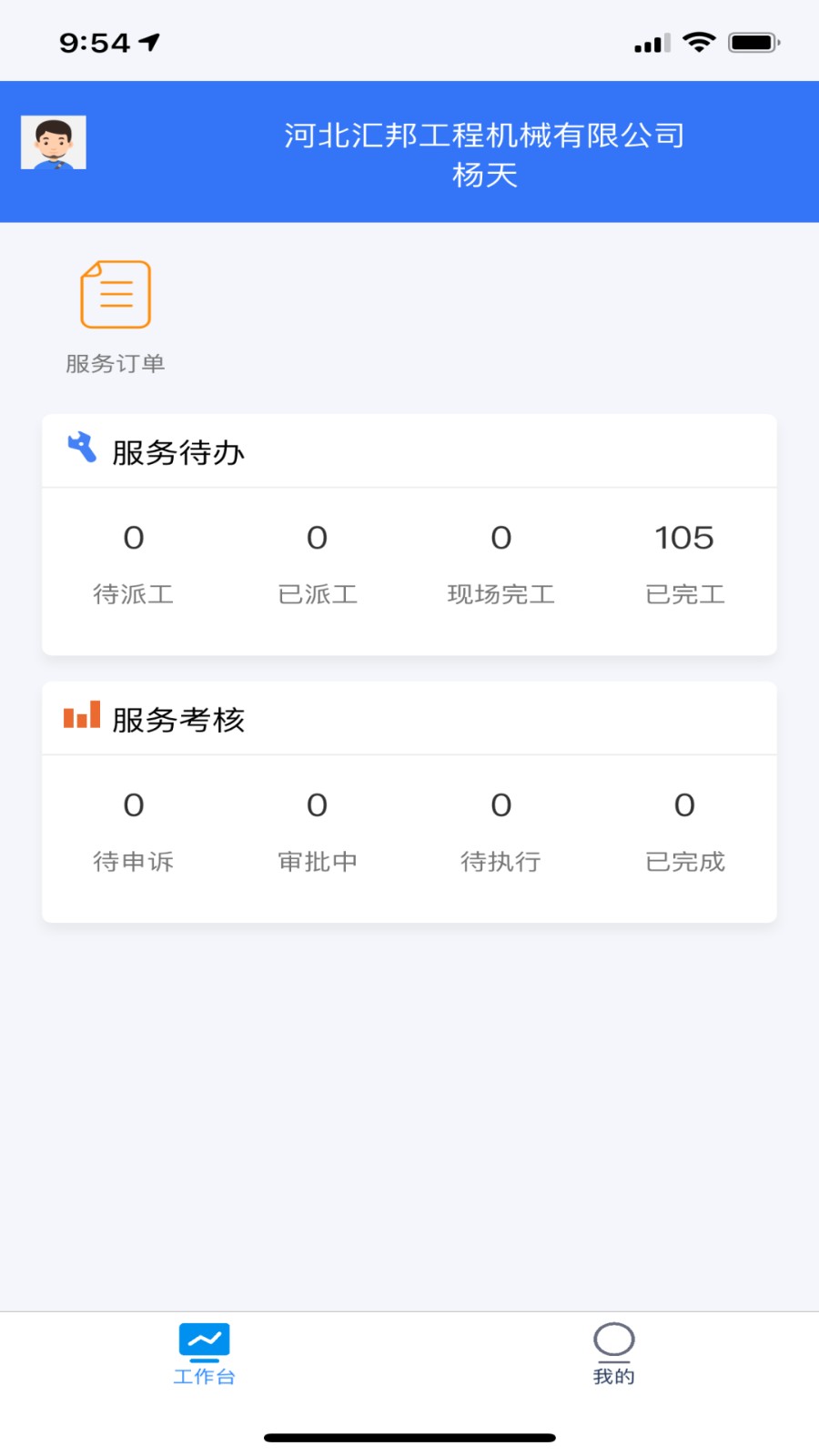Select the 工作台 chart icon
This screenshot has width=819, height=1456.
(x=205, y=1340)
